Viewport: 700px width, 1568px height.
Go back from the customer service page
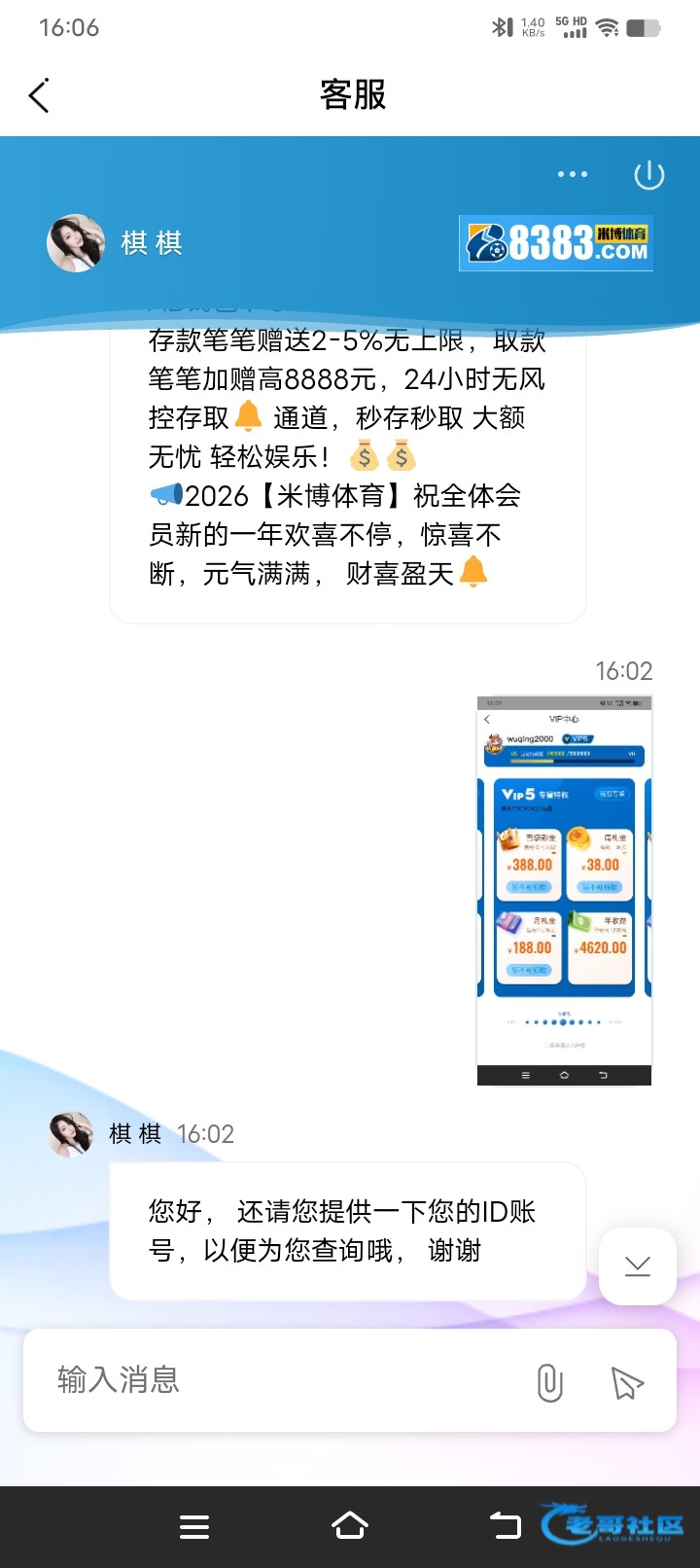coord(39,95)
